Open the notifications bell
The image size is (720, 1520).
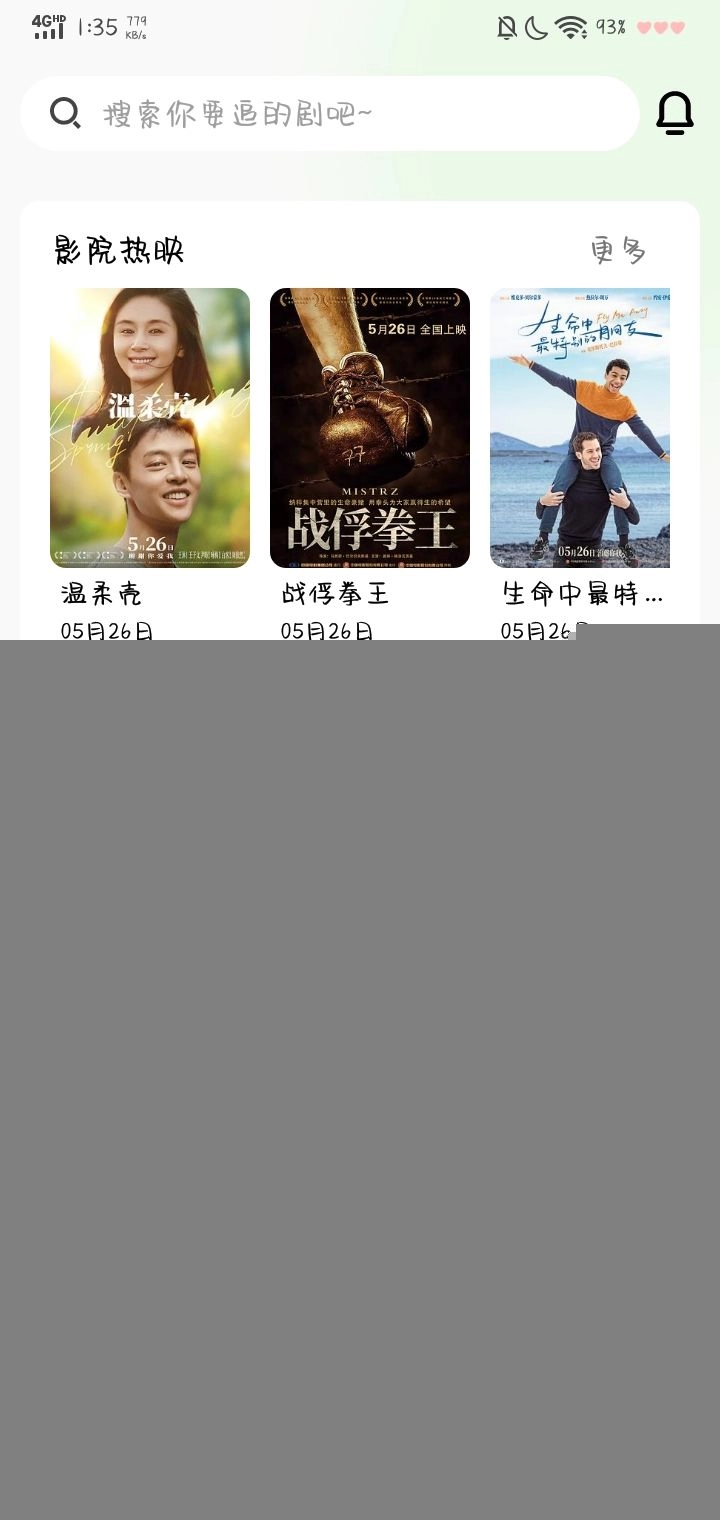point(675,113)
